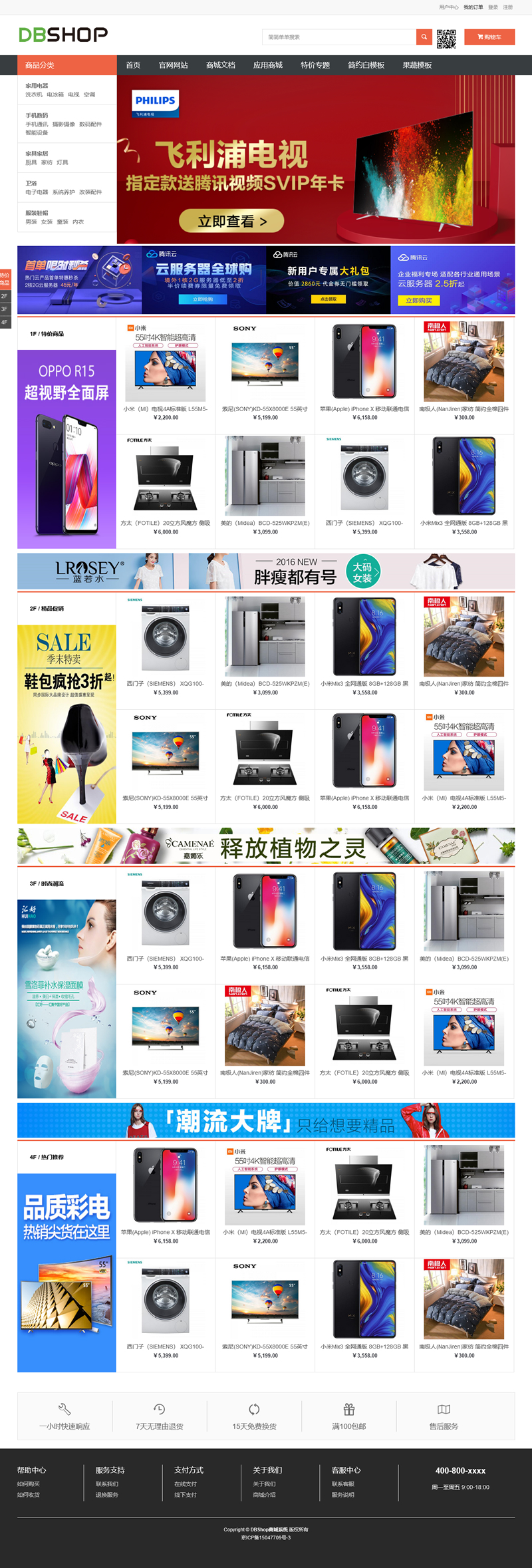Image resolution: width=532 pixels, height=1568 pixels.
Task: Go to the 登录 login page
Action: click(493, 7)
